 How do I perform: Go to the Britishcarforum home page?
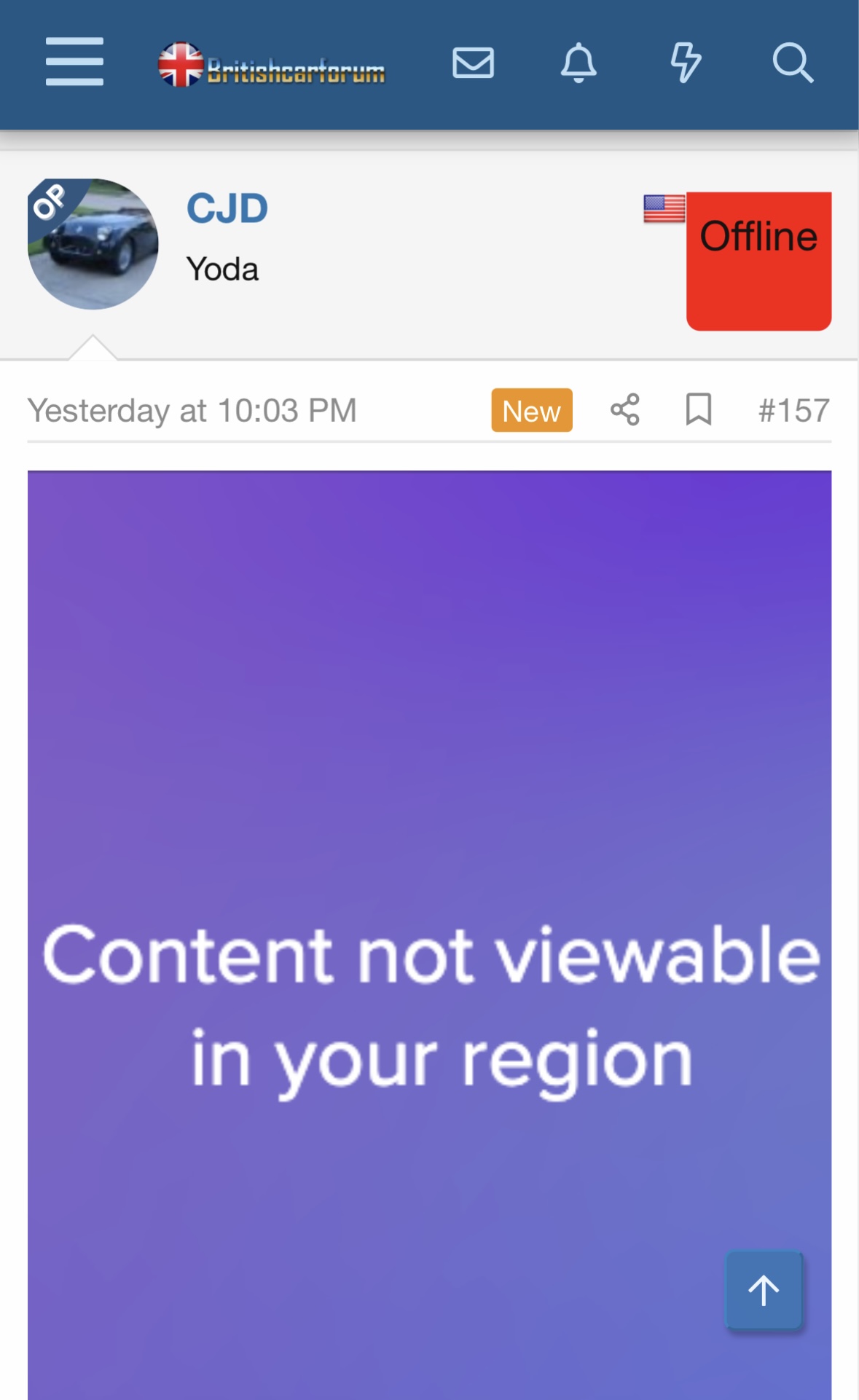272,66
